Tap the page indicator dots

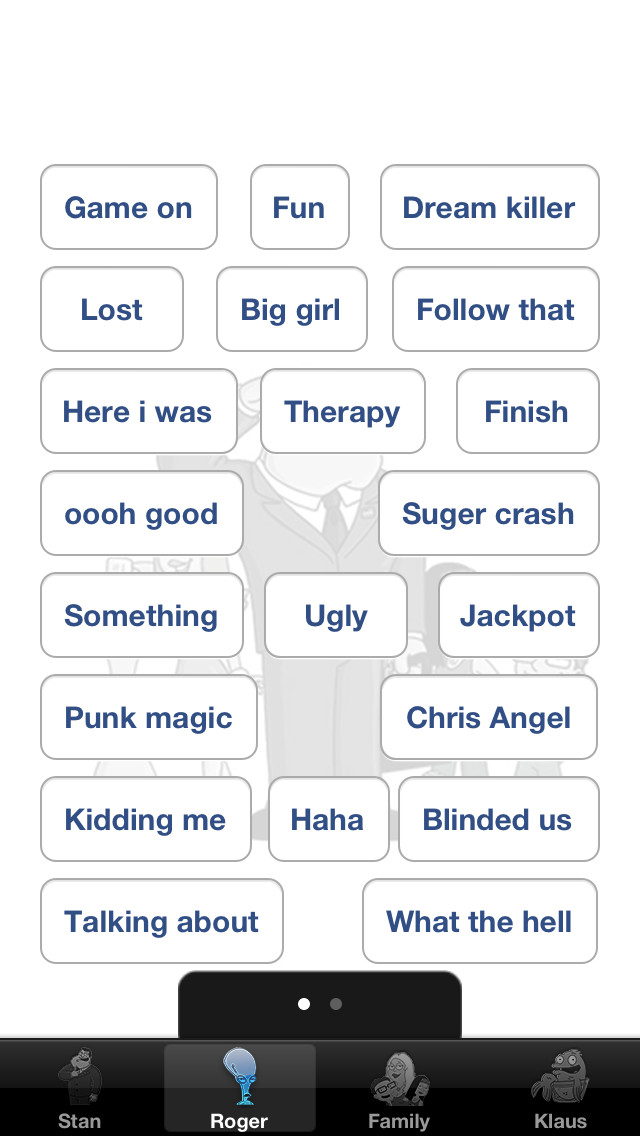coord(320,1004)
